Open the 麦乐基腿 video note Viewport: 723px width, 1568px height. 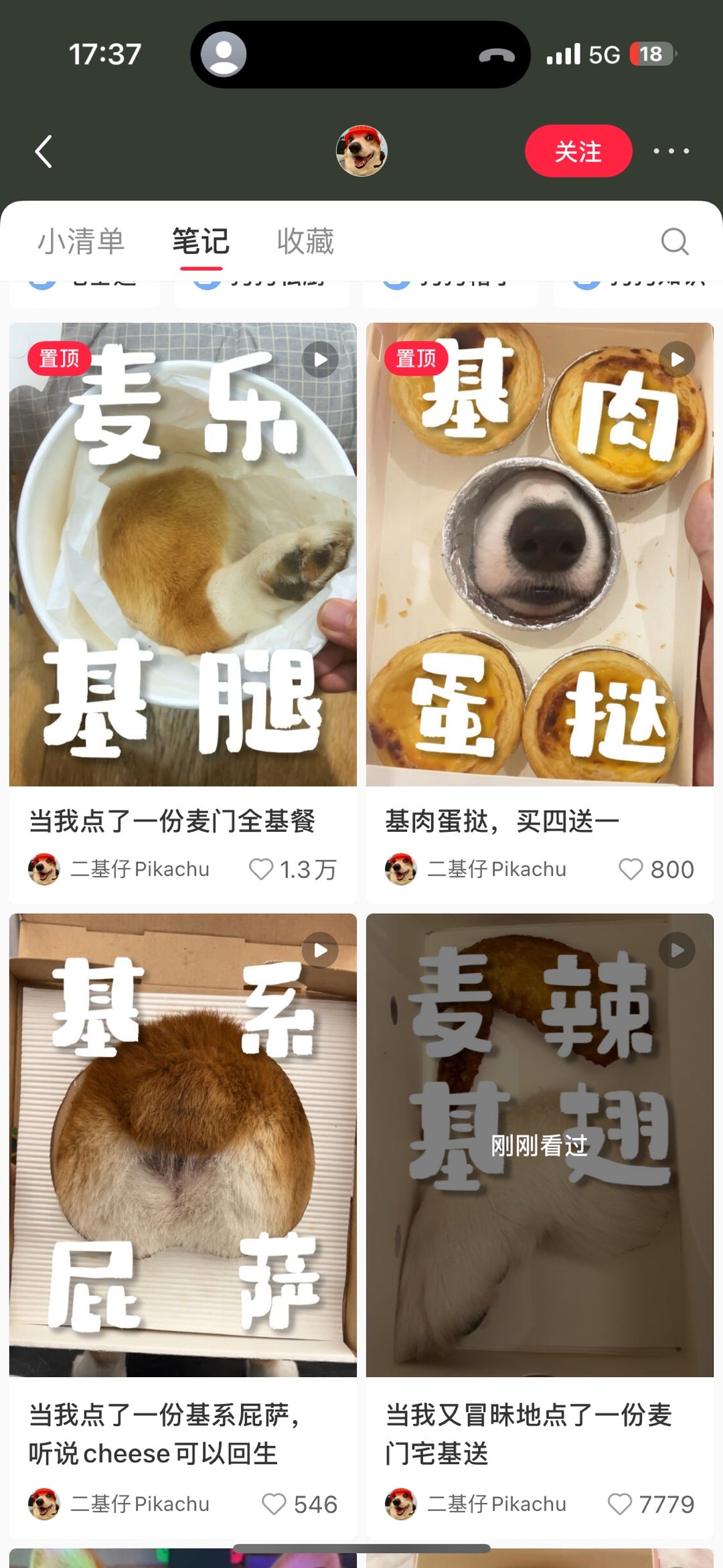click(183, 554)
